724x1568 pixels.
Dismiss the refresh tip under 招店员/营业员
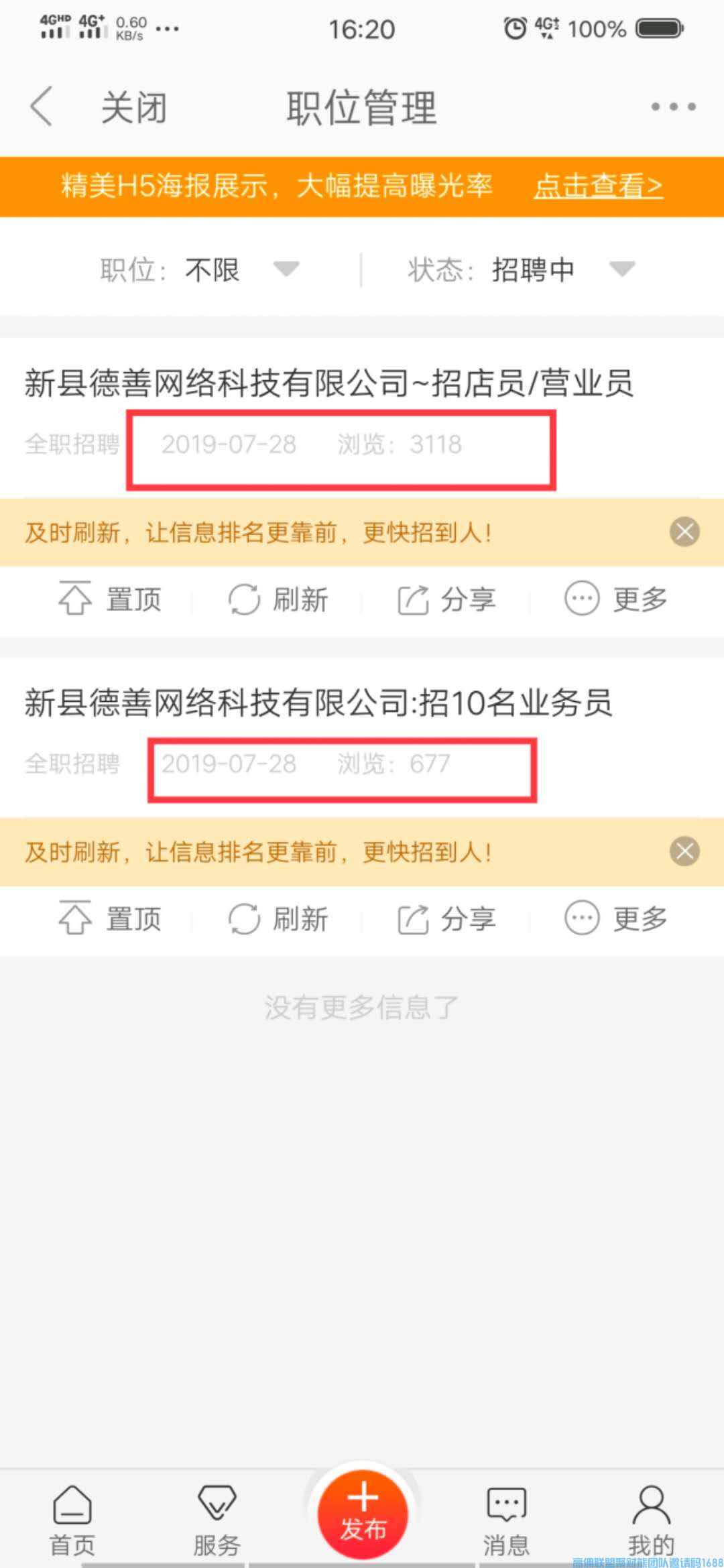click(684, 532)
